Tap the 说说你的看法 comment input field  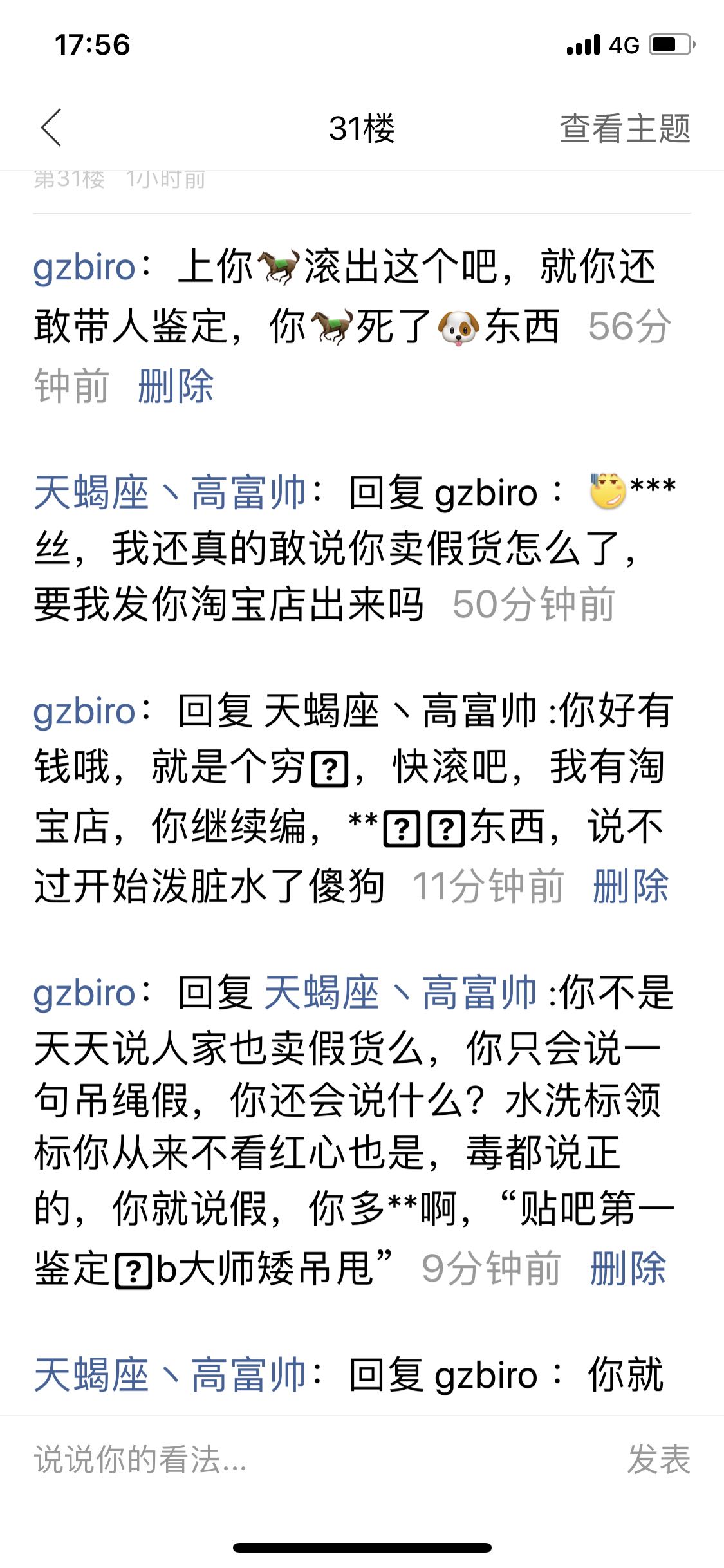coord(322,1459)
